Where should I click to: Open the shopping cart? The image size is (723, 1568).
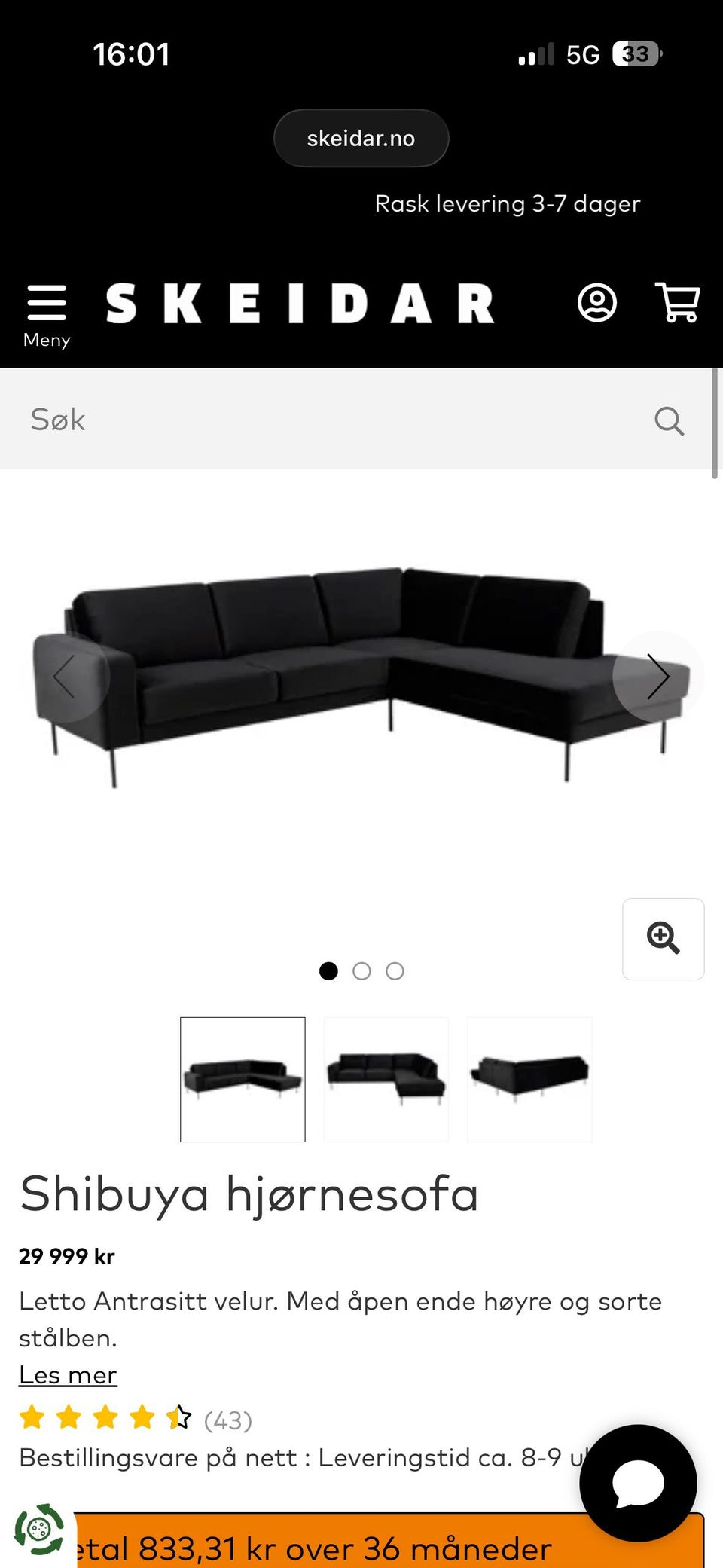point(678,303)
